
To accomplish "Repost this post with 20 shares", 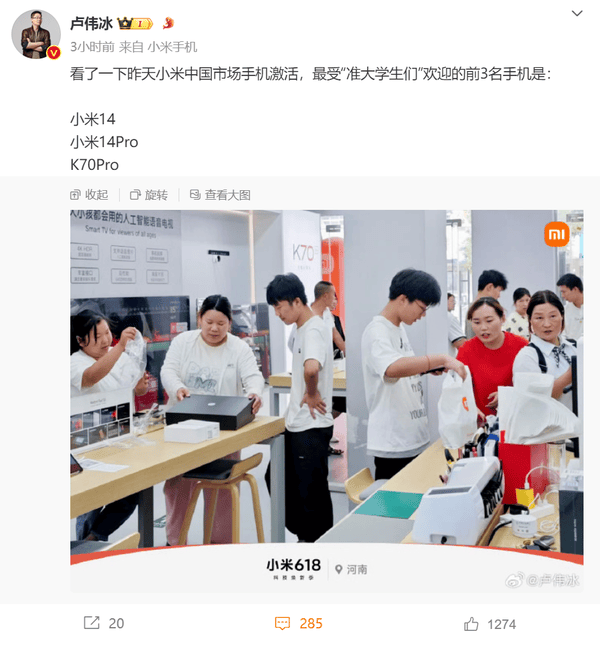I will point(103,623).
